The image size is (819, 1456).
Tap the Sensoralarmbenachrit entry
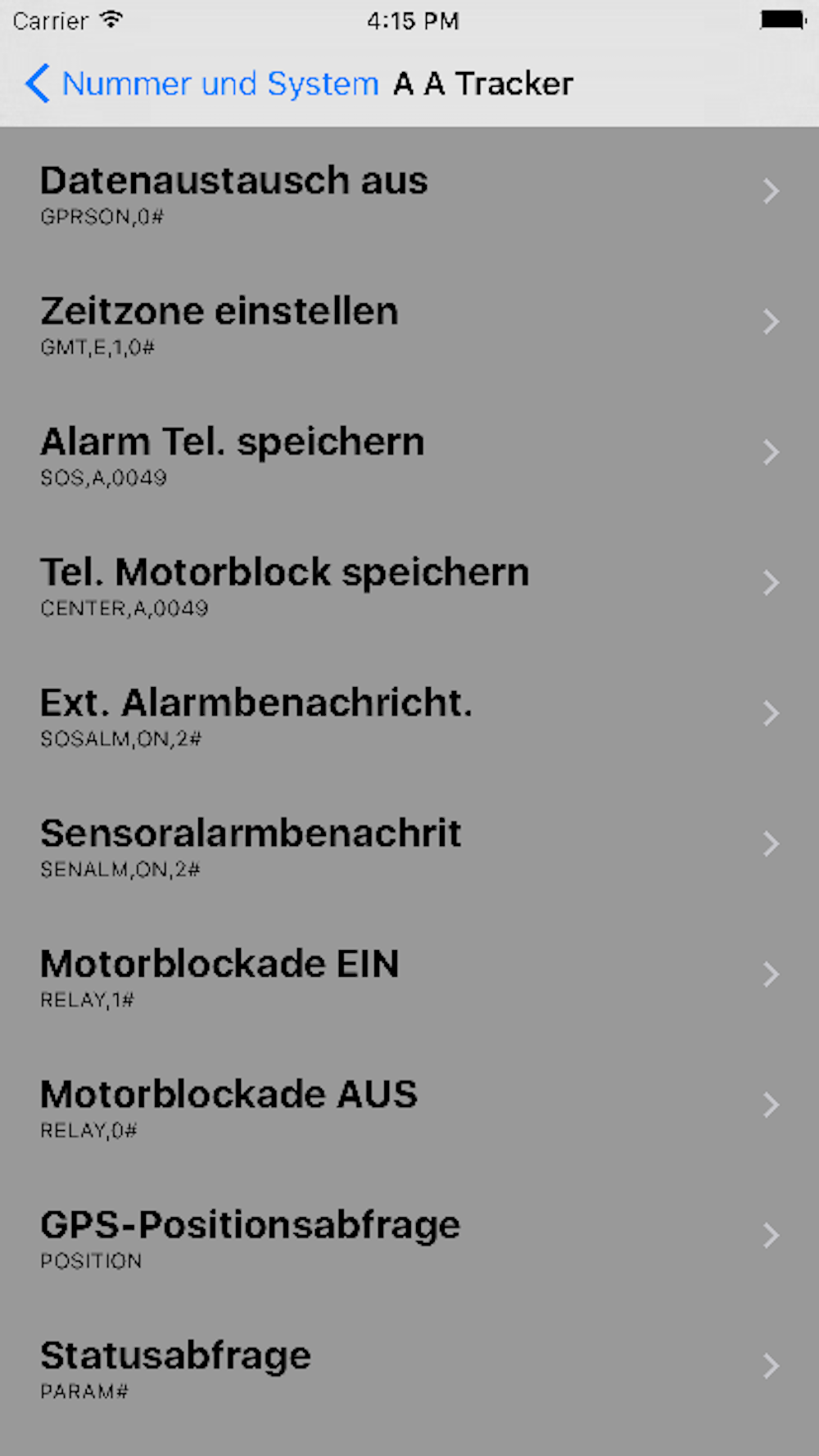pos(409,844)
